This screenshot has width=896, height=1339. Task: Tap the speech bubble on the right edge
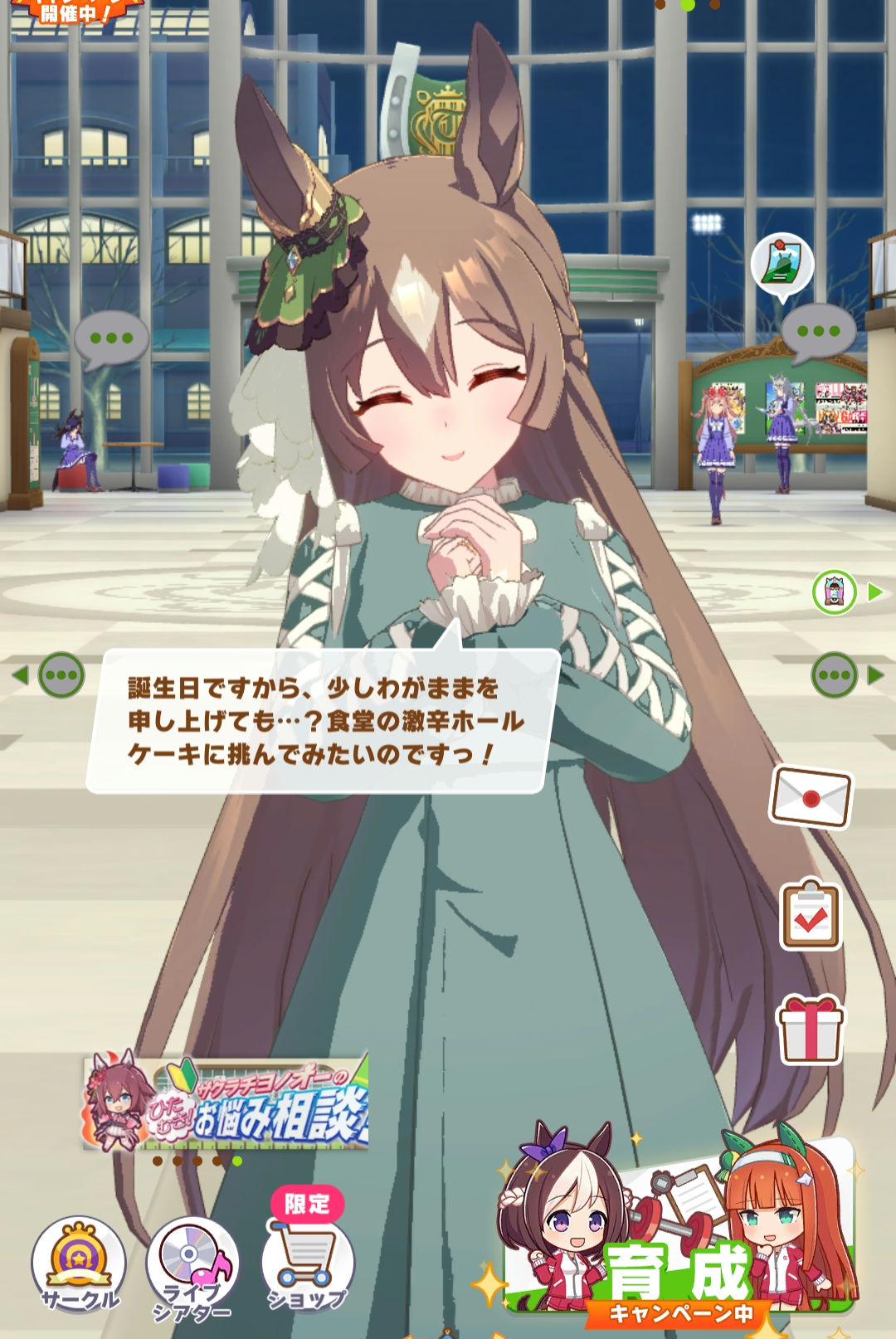coord(835,674)
